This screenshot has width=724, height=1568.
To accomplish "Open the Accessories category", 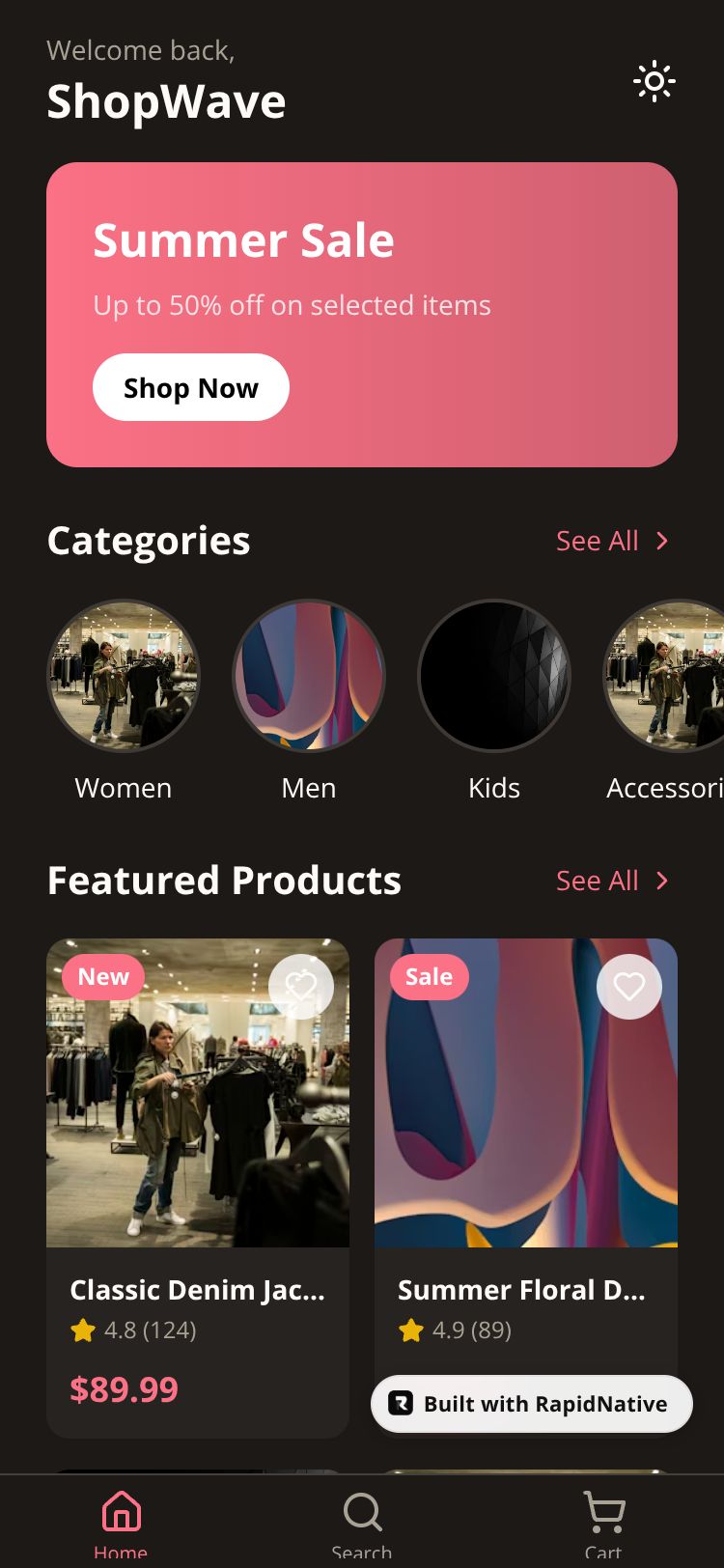I will (x=668, y=676).
